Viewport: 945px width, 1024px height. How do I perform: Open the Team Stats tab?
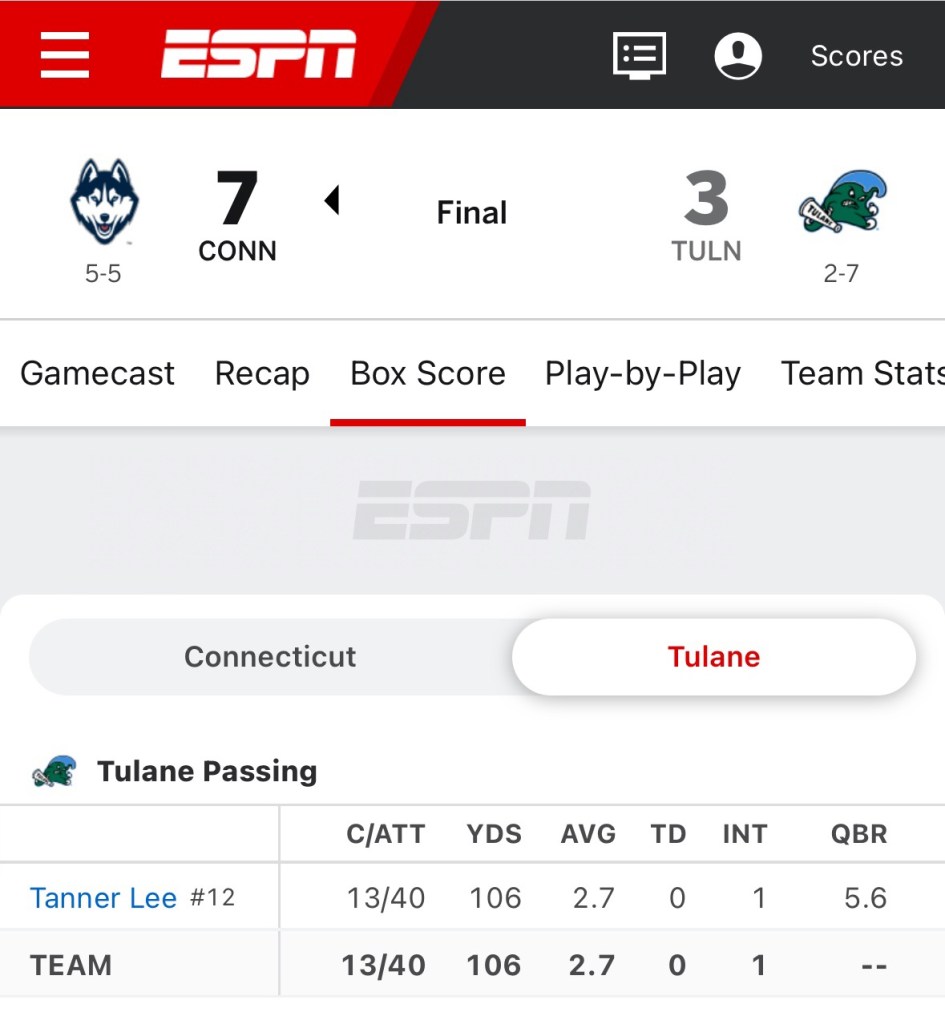tap(860, 374)
